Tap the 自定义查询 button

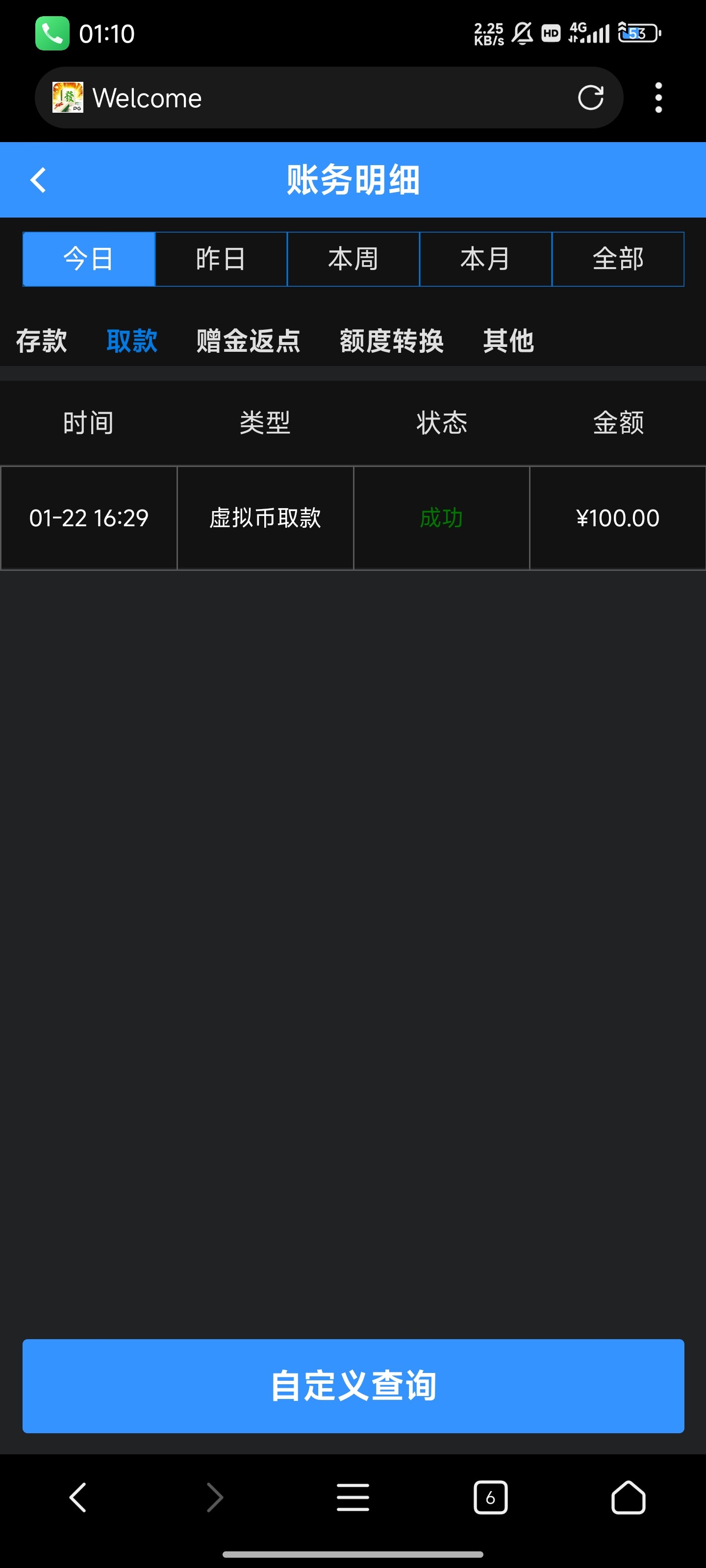point(353,1385)
